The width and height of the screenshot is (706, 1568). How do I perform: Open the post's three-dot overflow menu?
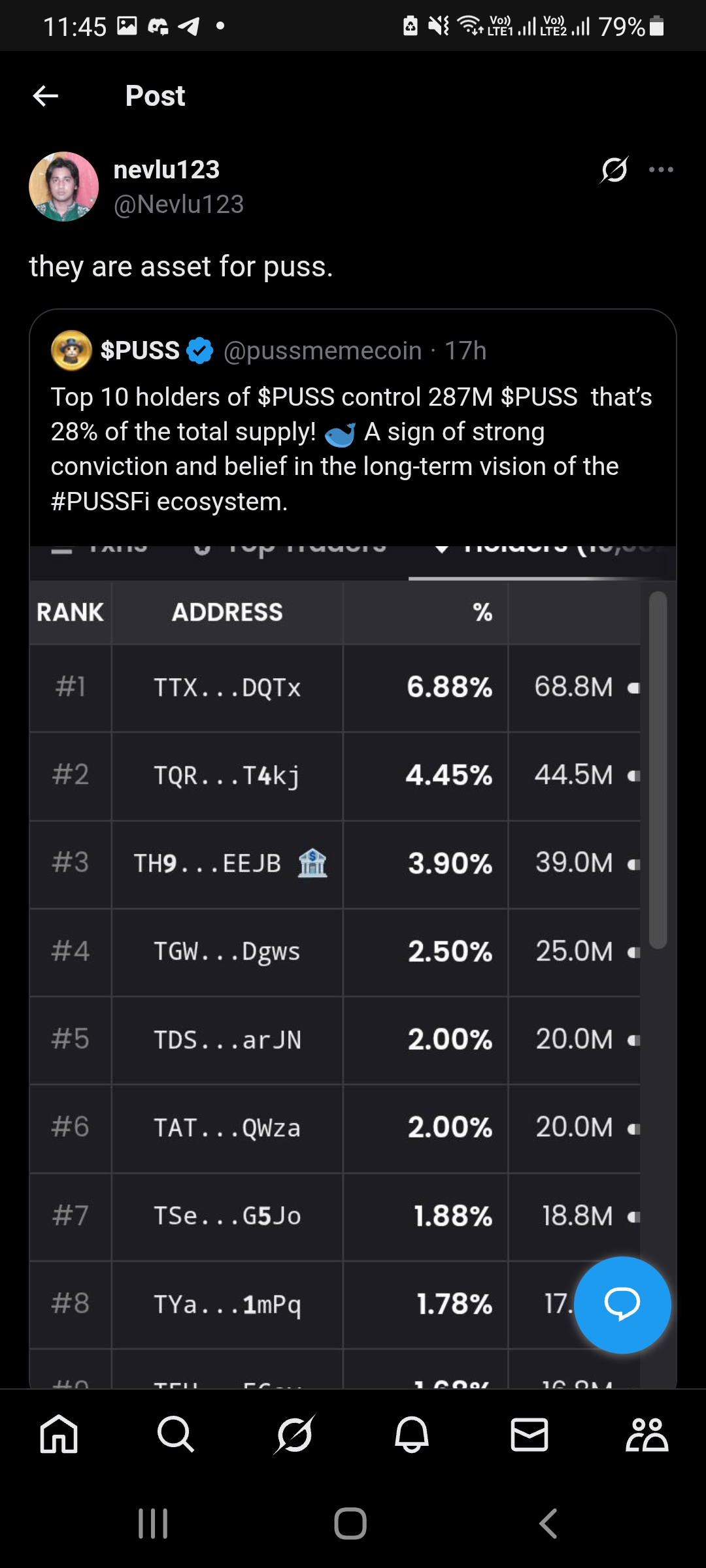661,170
